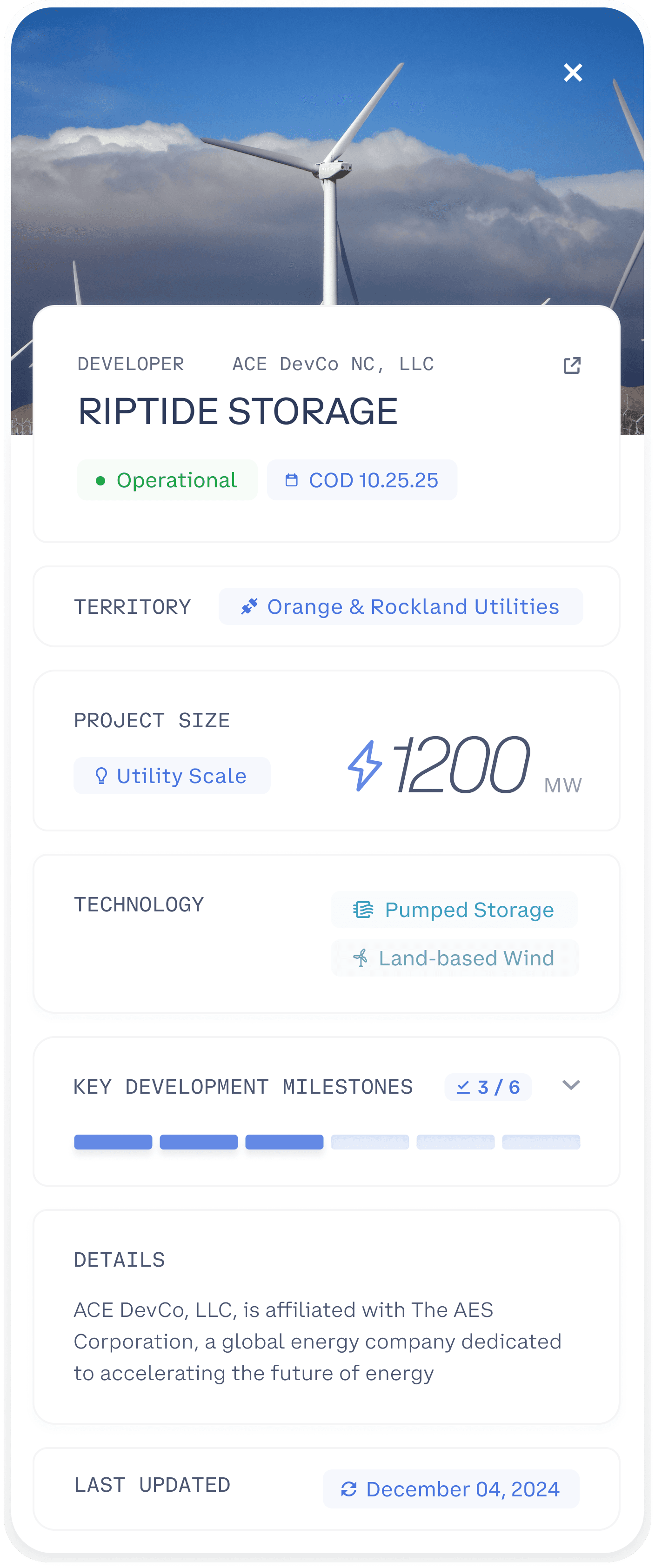The image size is (655, 1568).
Task: Expand the Key Development Milestones section
Action: tap(570, 1085)
